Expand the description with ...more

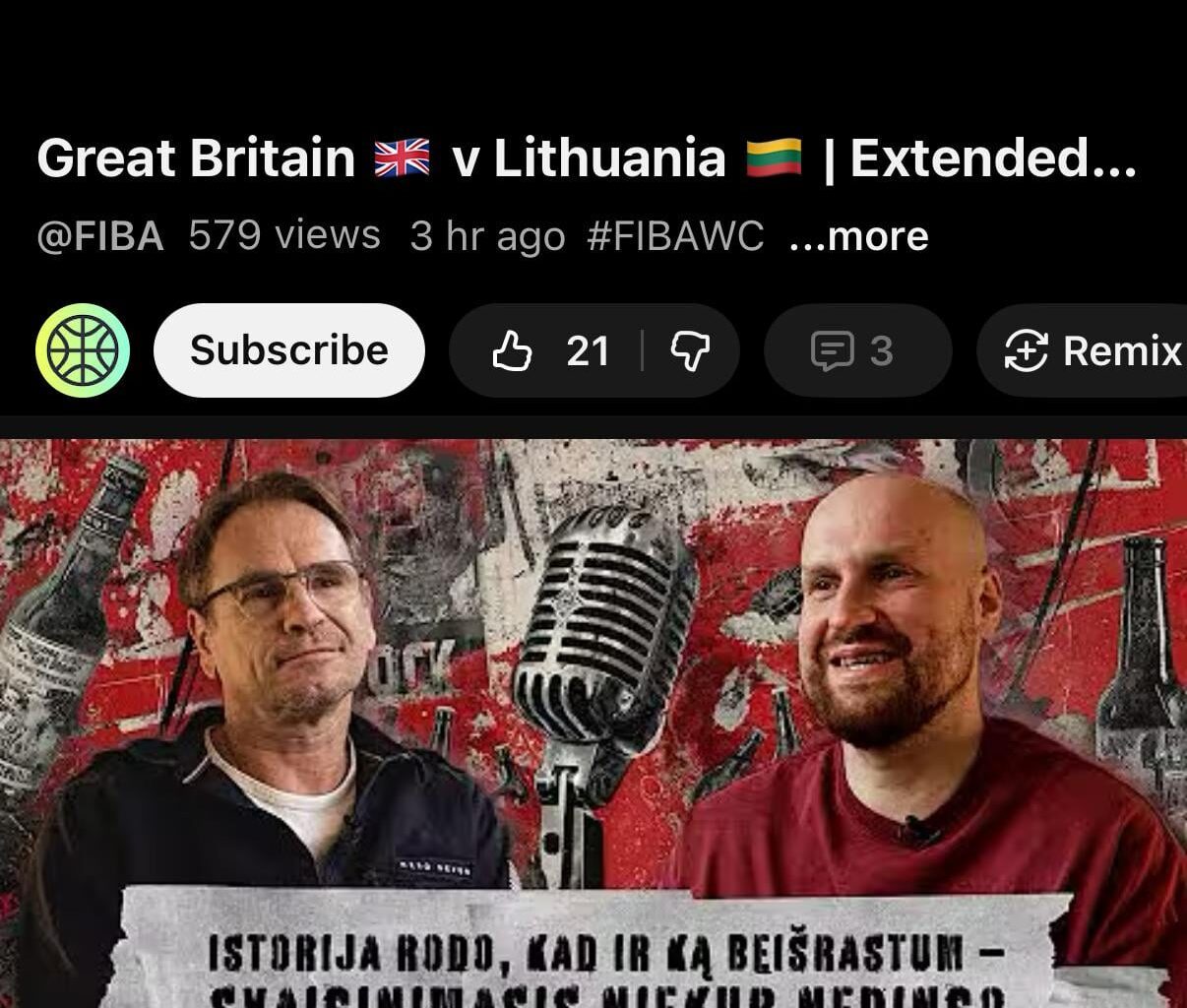pyautogui.click(x=858, y=236)
